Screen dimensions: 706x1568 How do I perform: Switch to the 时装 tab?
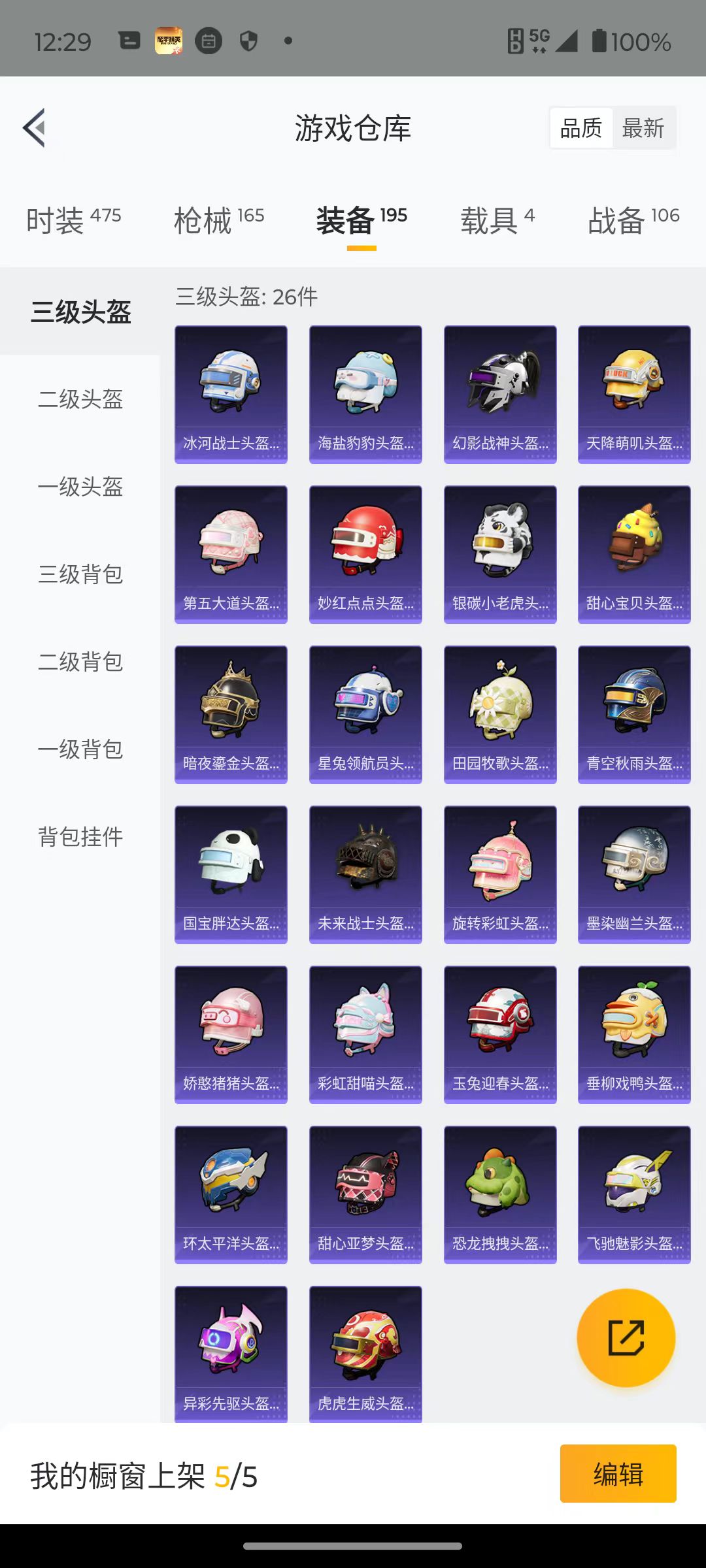[73, 220]
